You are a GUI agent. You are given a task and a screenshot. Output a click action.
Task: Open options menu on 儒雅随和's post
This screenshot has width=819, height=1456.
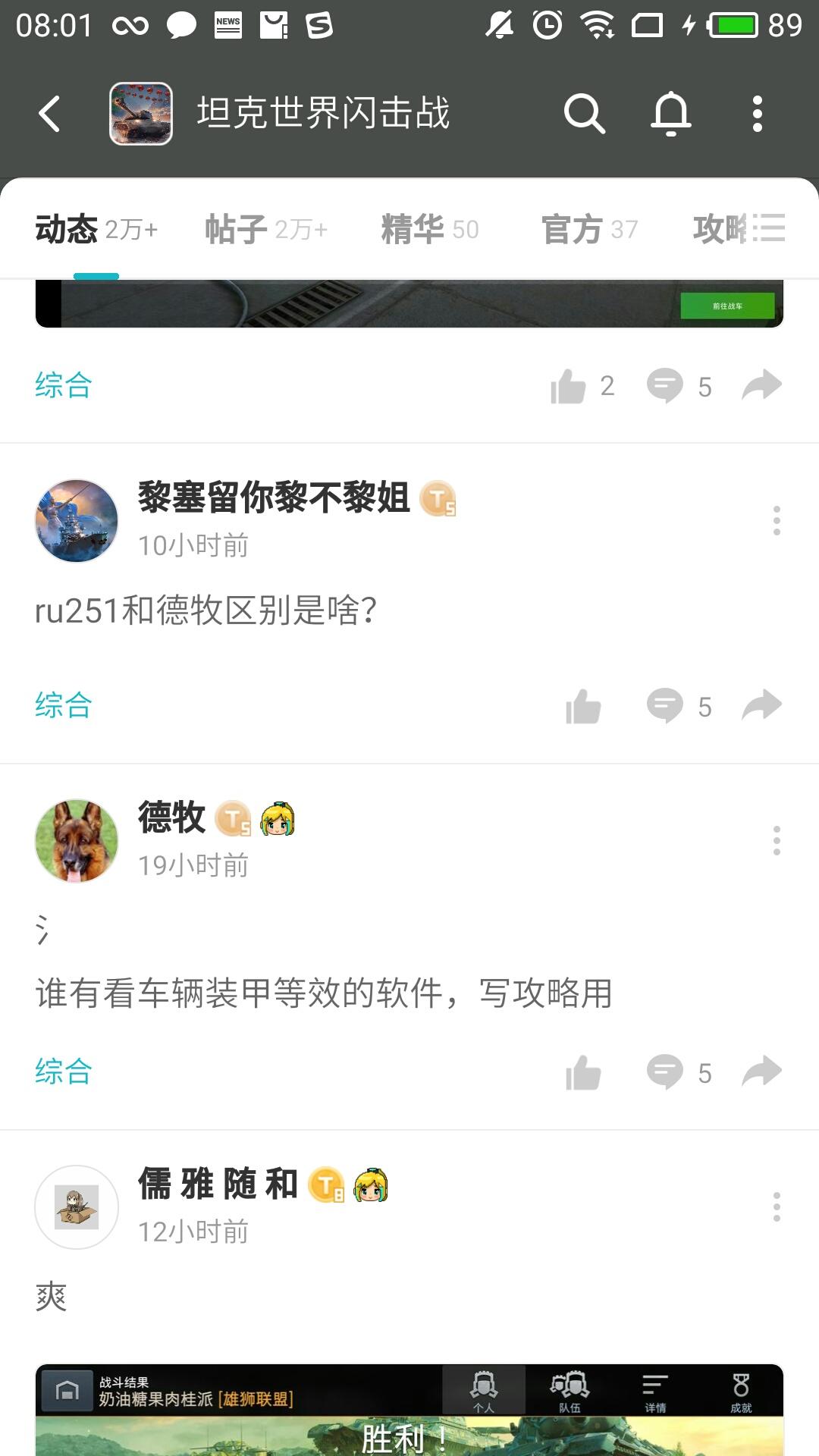tap(775, 1206)
